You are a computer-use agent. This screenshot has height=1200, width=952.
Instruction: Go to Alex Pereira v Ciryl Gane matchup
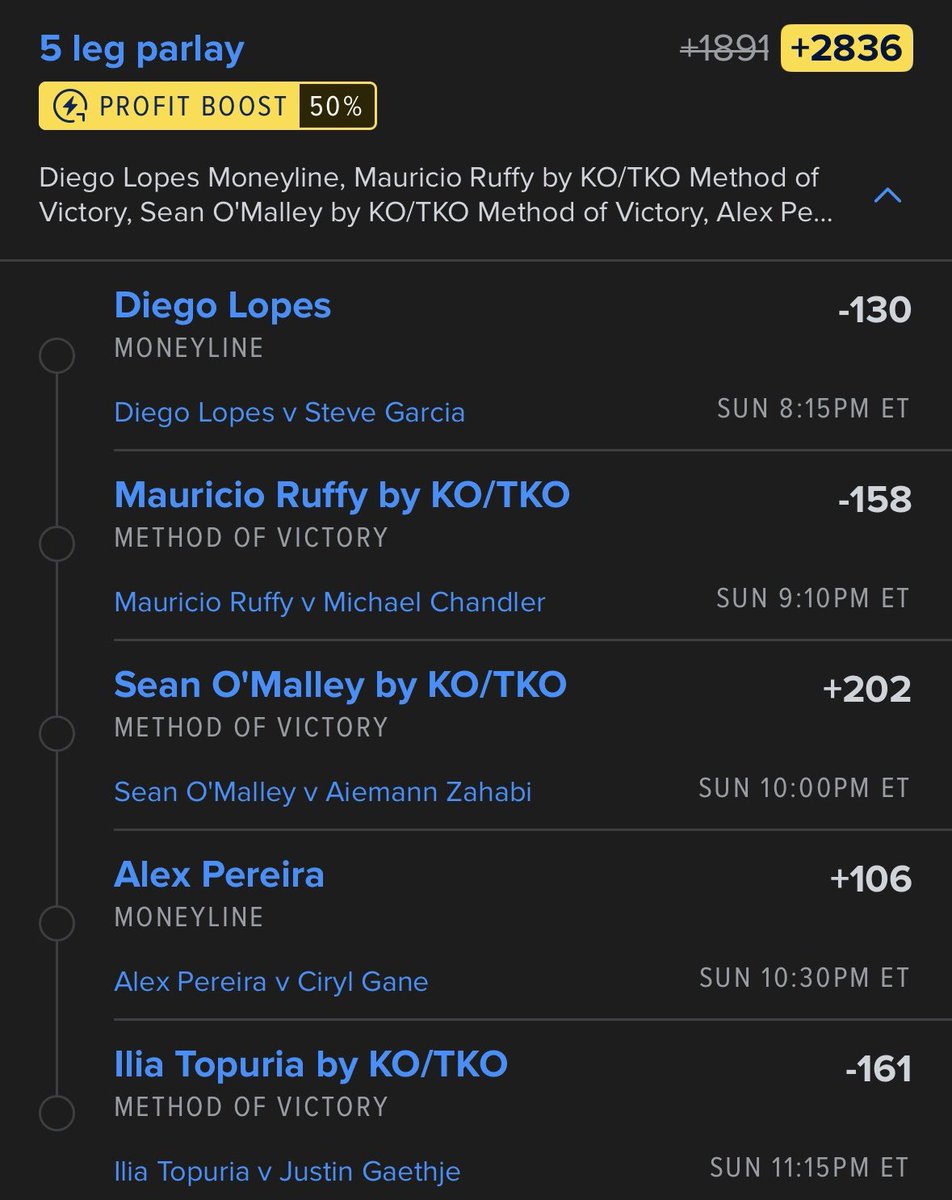click(x=271, y=982)
